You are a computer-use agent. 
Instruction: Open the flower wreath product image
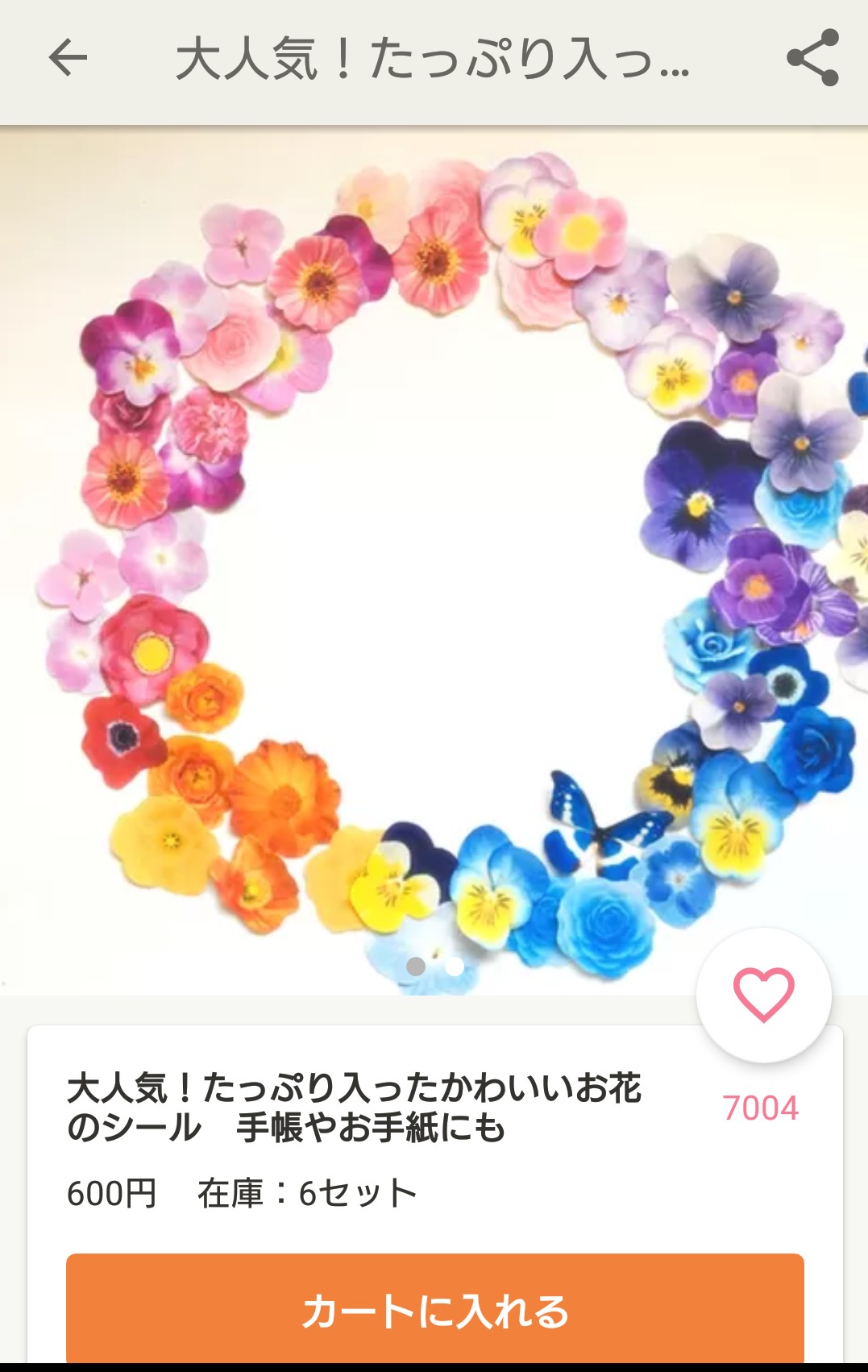coord(434,560)
